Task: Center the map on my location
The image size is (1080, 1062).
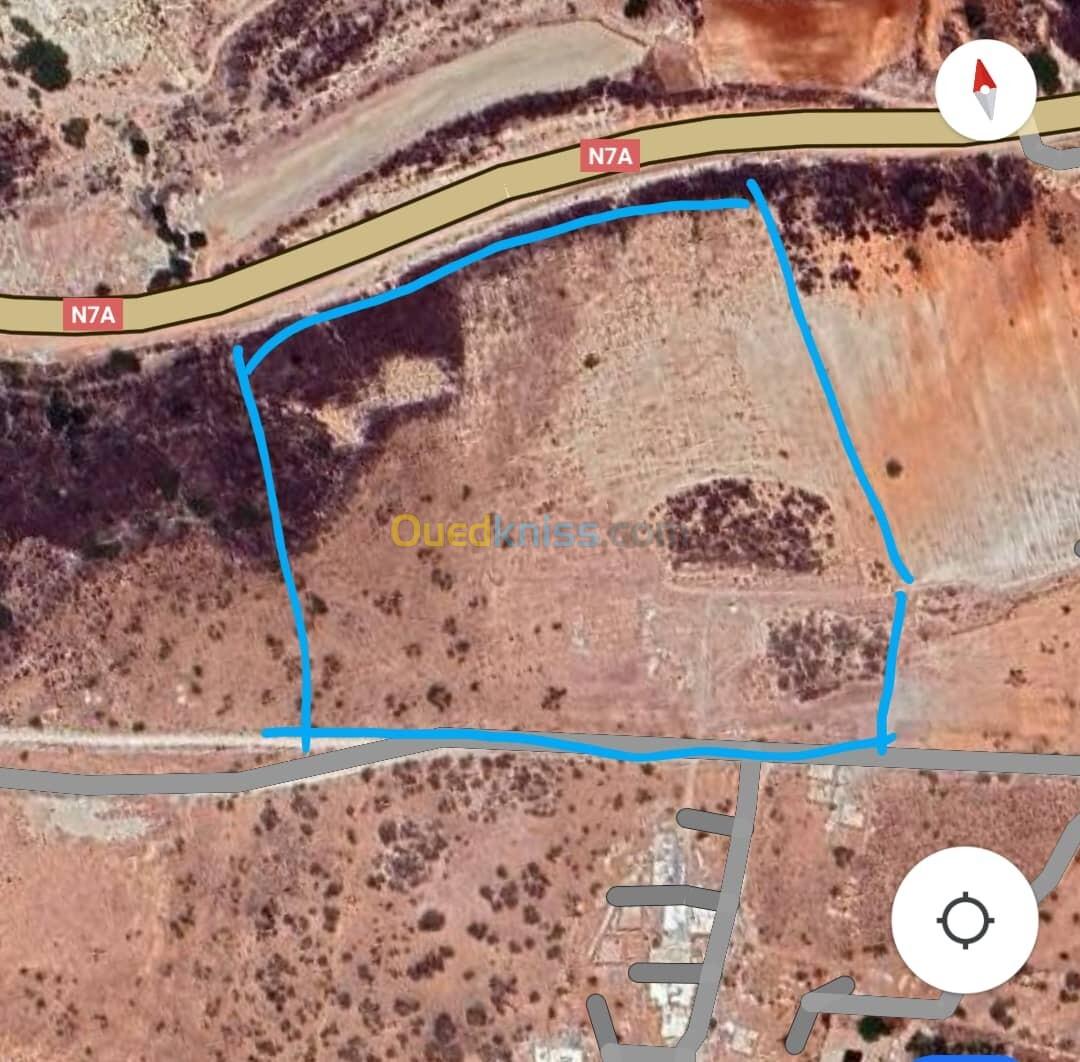Action: click(x=964, y=920)
